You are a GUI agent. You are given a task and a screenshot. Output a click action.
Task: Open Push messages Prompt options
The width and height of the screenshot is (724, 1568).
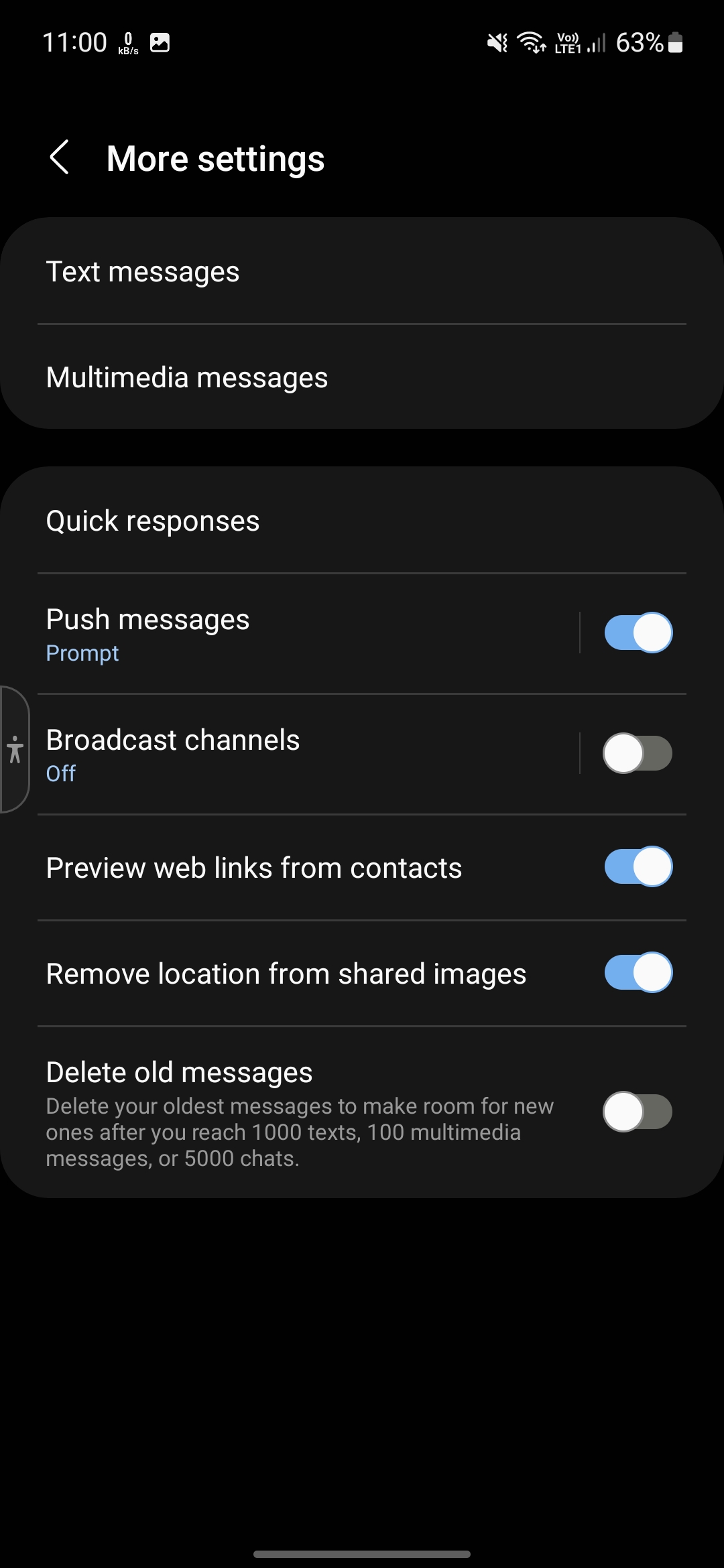[268, 633]
